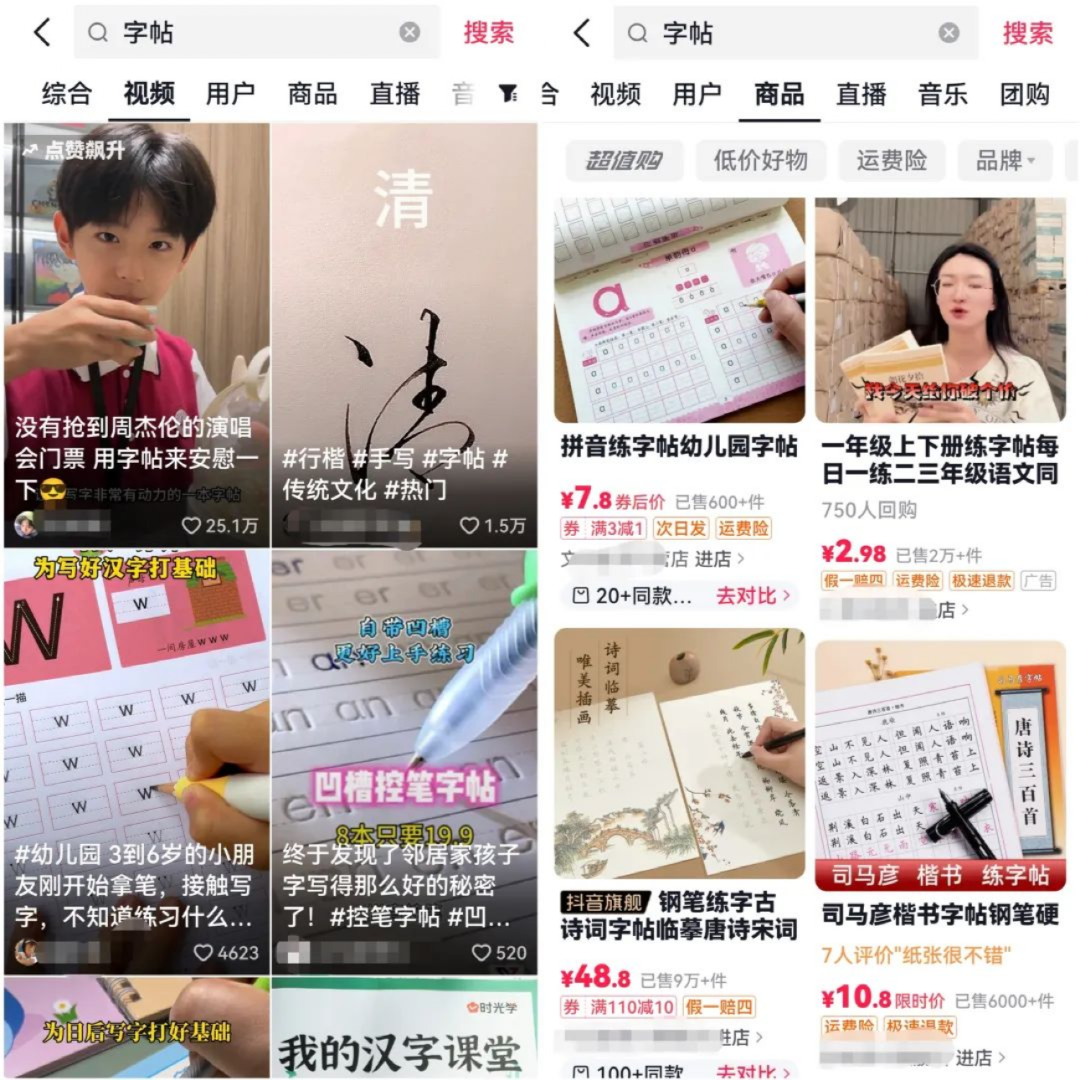This screenshot has height=1080, width=1080.
Task: Open the 司马彦楷书字帖 product
Action: tap(939, 914)
